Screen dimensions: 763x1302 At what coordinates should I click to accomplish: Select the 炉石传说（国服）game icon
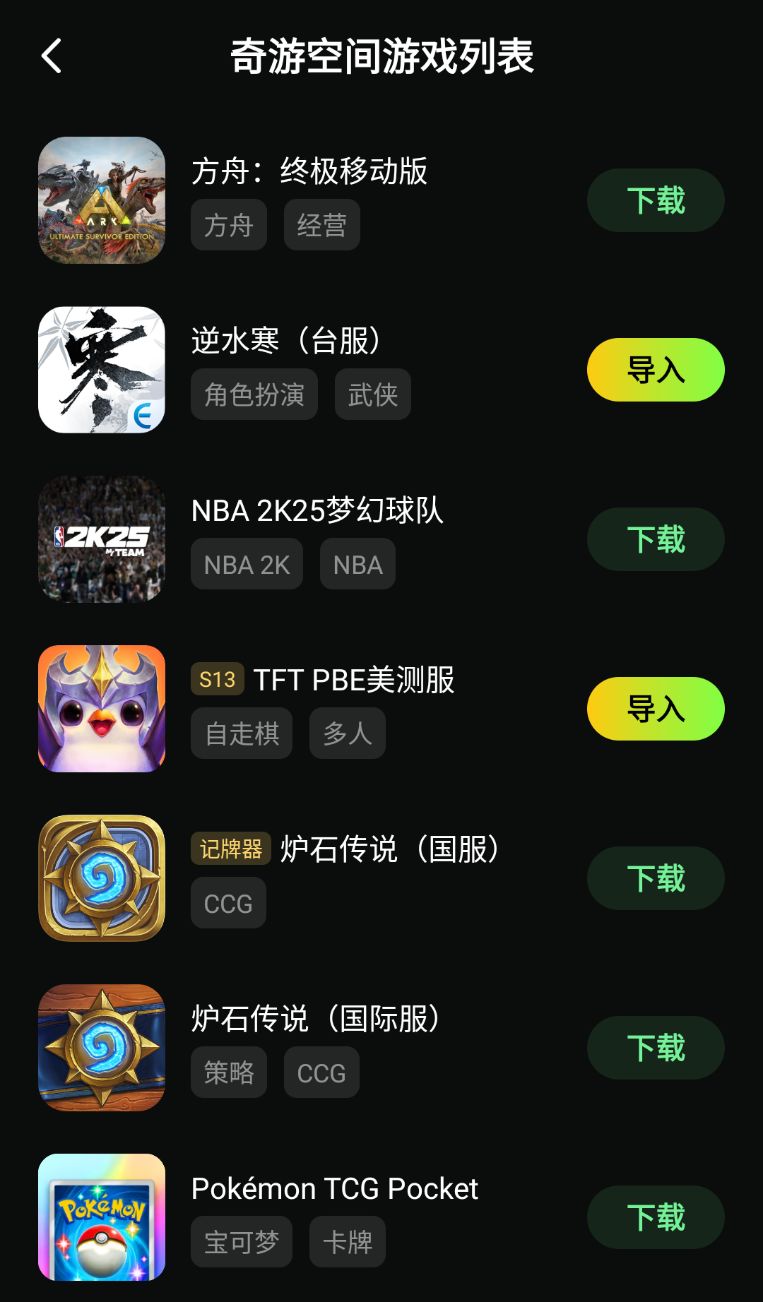pyautogui.click(x=101, y=878)
